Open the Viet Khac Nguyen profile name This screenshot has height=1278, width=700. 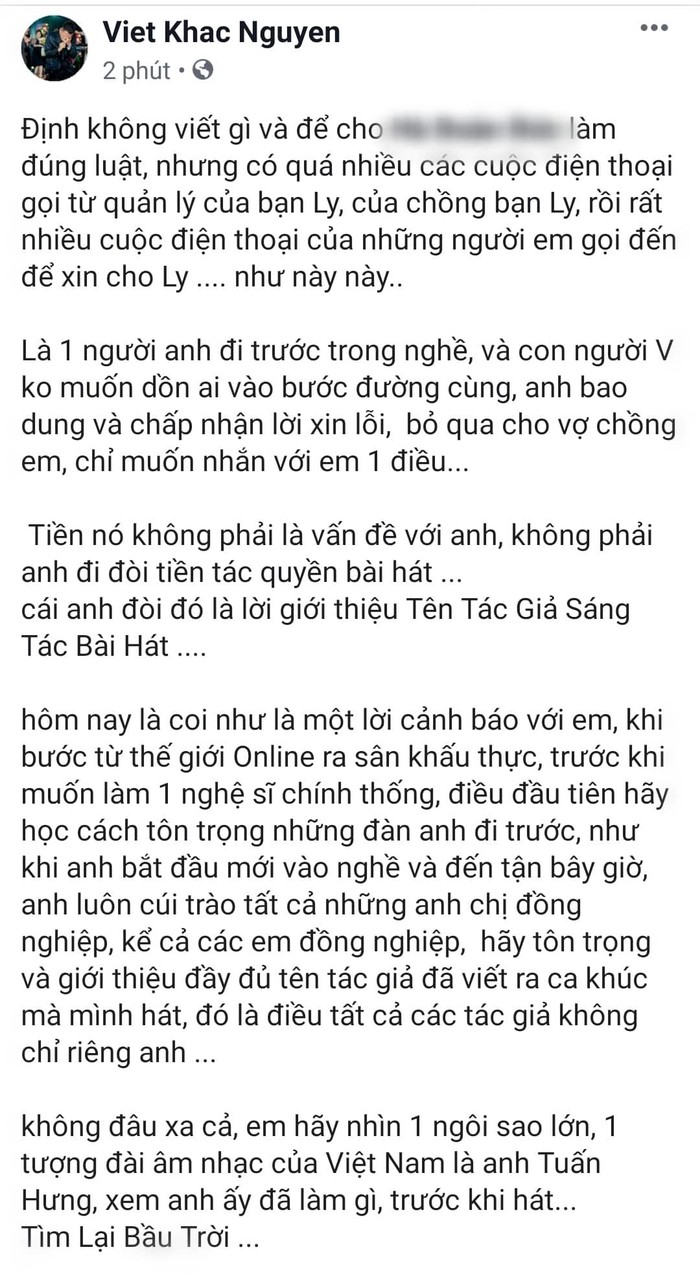pyautogui.click(x=221, y=32)
